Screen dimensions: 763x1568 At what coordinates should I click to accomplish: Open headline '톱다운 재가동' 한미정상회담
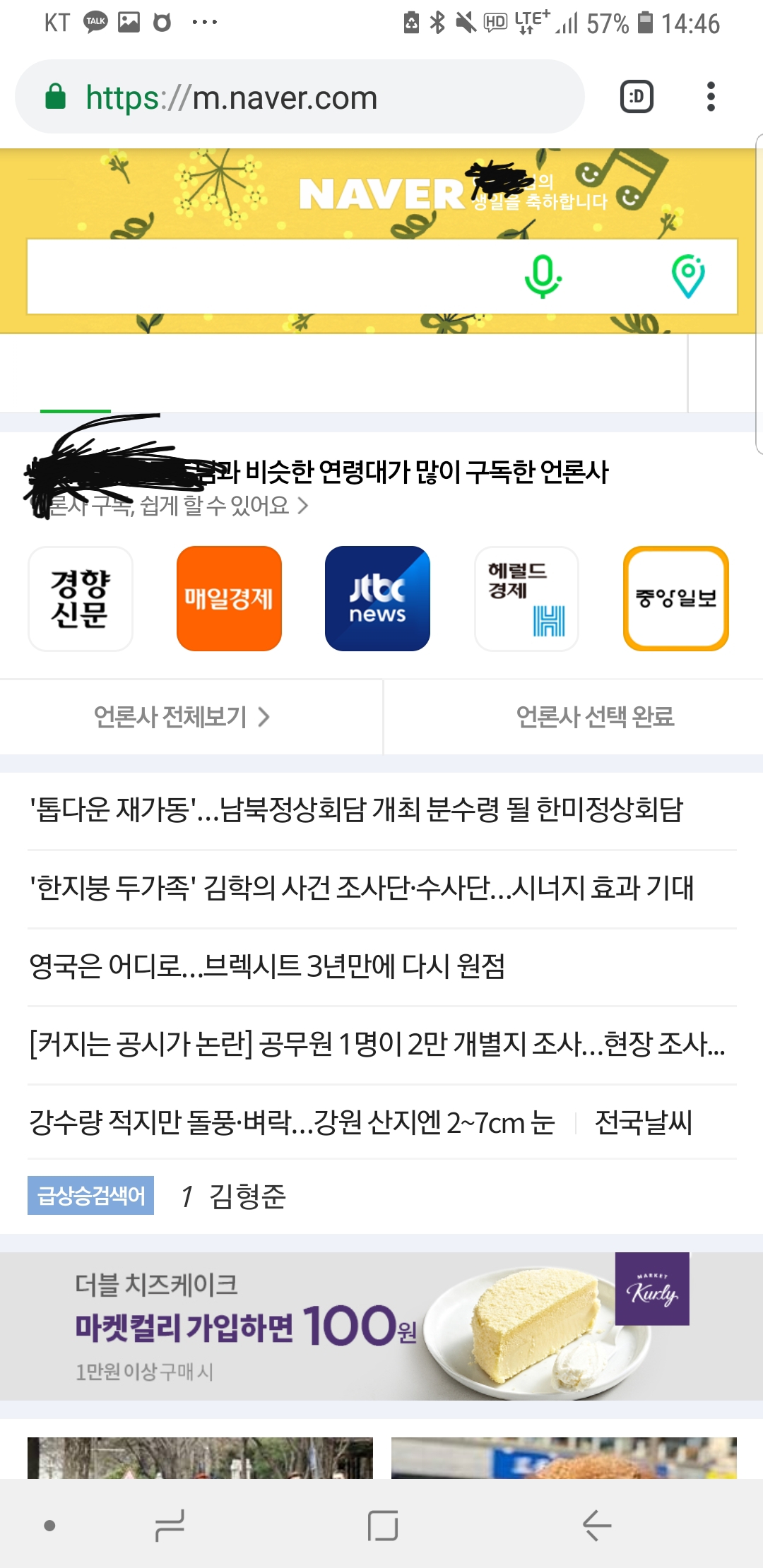[356, 809]
